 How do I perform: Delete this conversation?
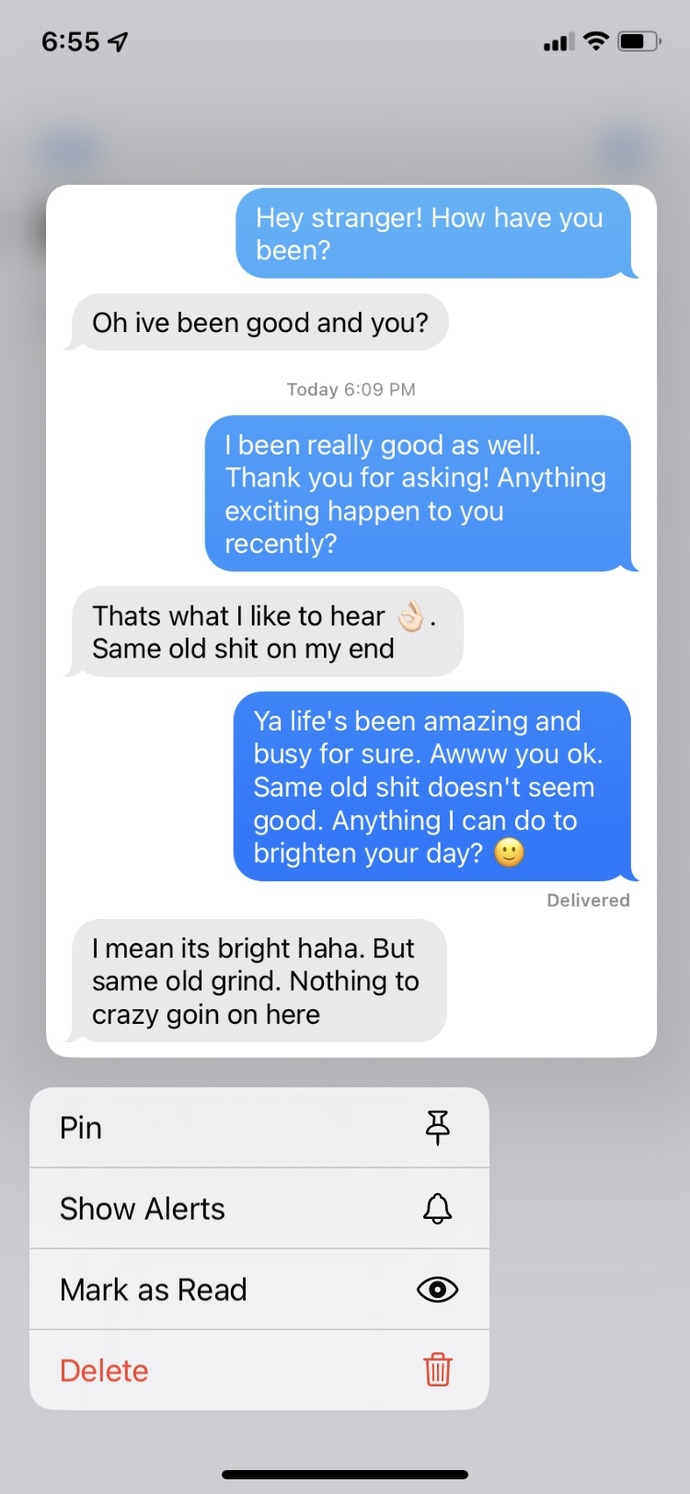pos(259,1370)
